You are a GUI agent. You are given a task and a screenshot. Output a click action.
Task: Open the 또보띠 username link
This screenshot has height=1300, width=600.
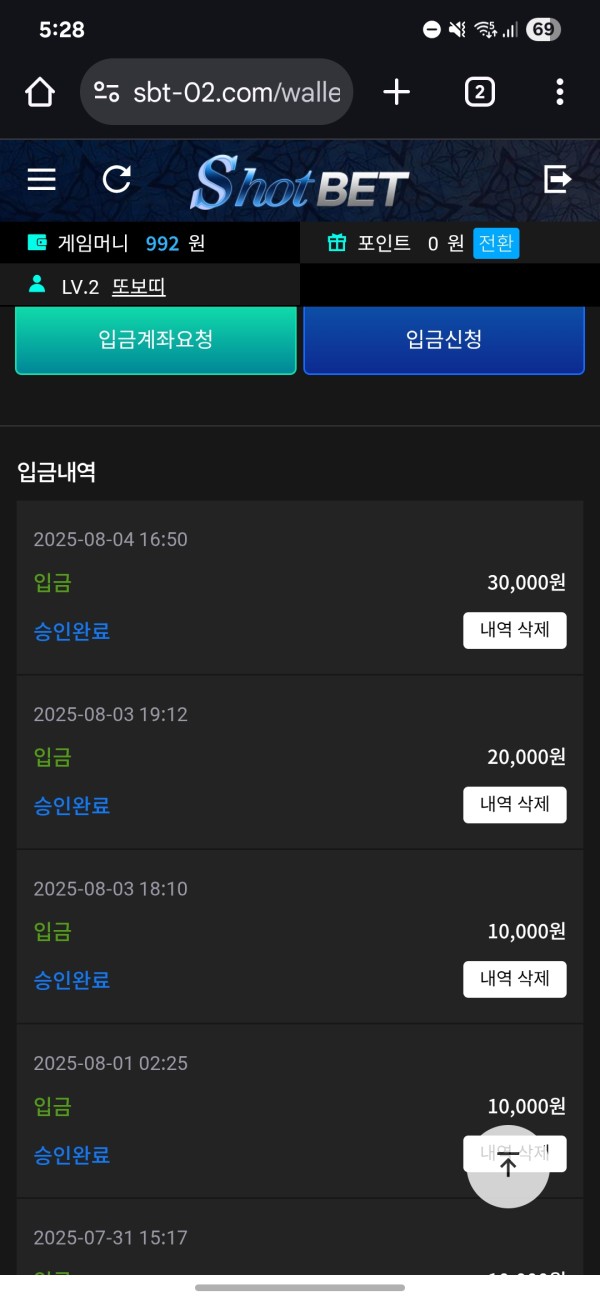coord(138,287)
